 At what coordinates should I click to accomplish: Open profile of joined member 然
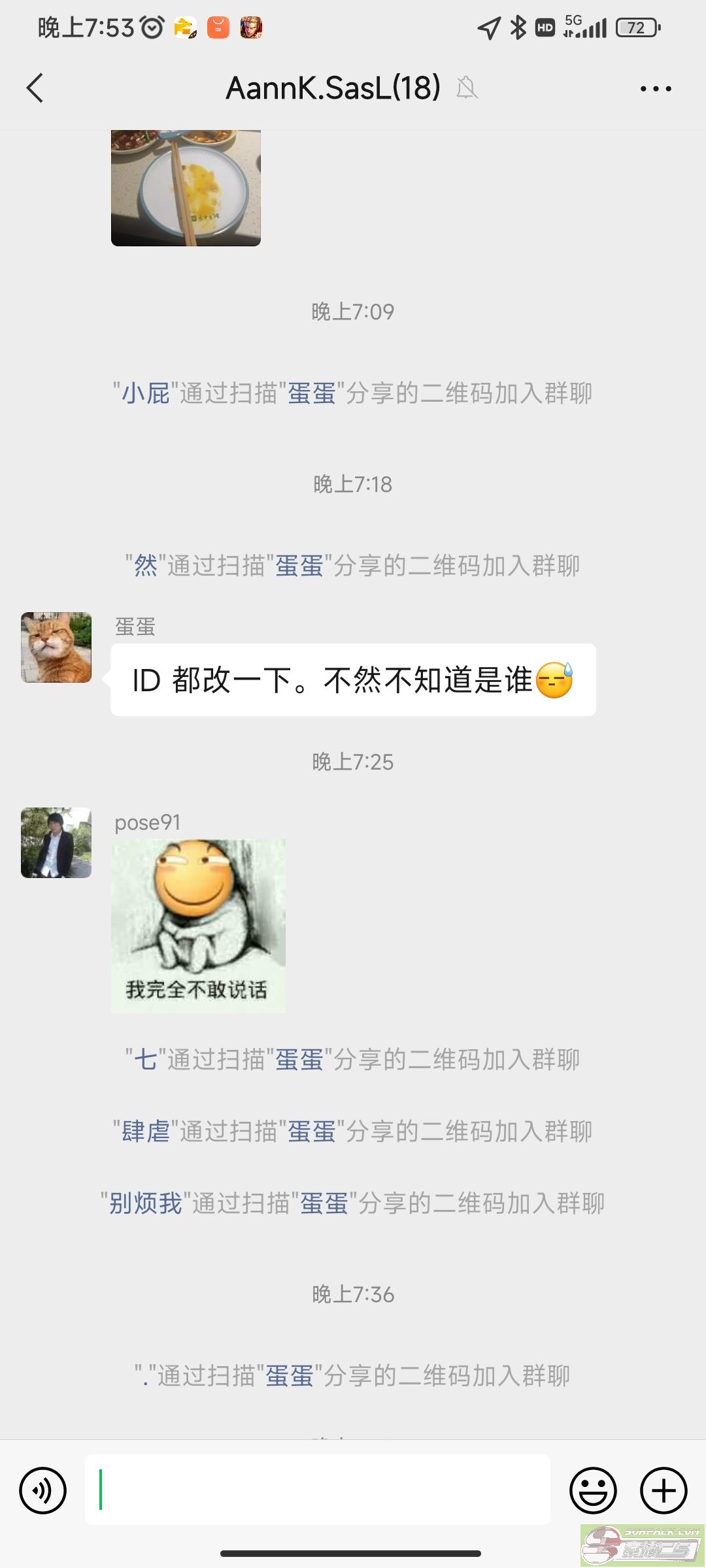[146, 566]
